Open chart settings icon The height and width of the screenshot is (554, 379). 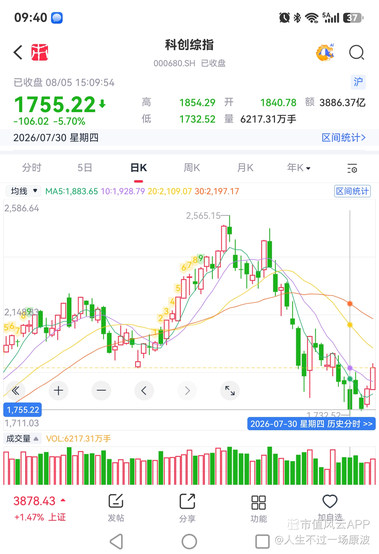pyautogui.click(x=352, y=168)
